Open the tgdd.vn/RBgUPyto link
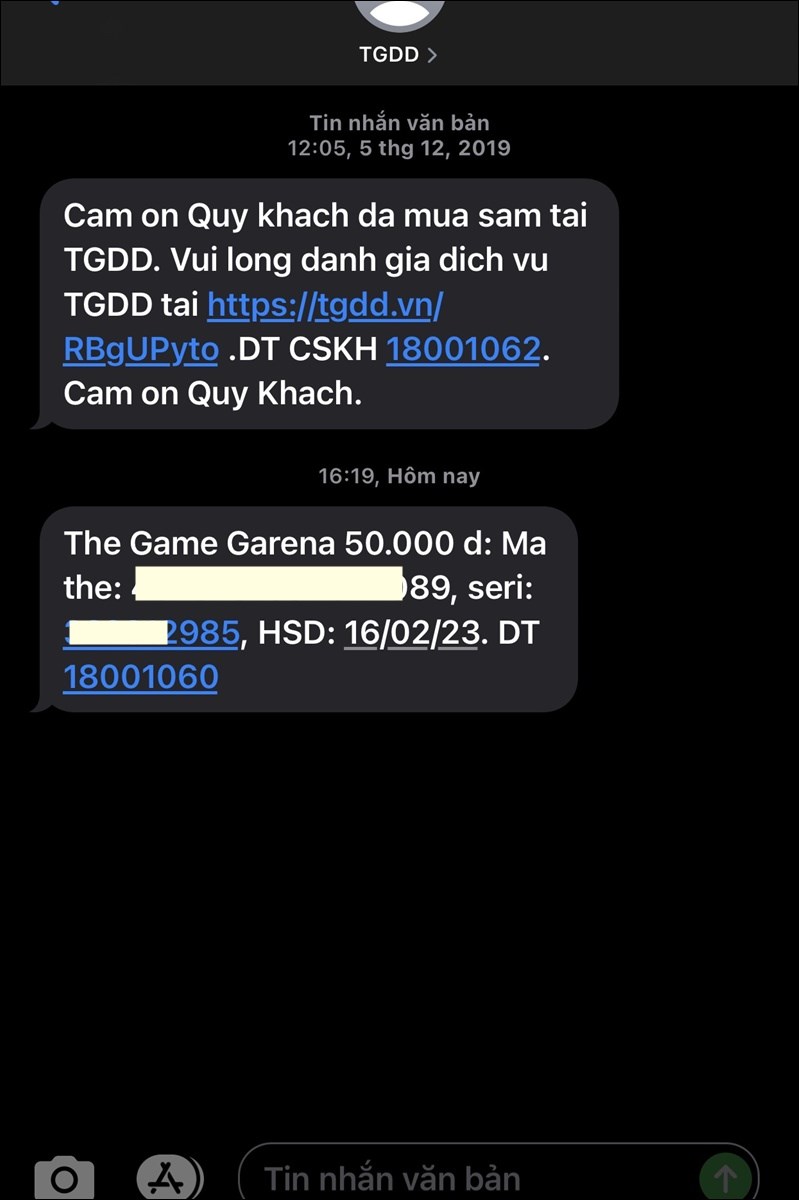Viewport: 799px width, 1200px height. pyautogui.click(x=324, y=305)
